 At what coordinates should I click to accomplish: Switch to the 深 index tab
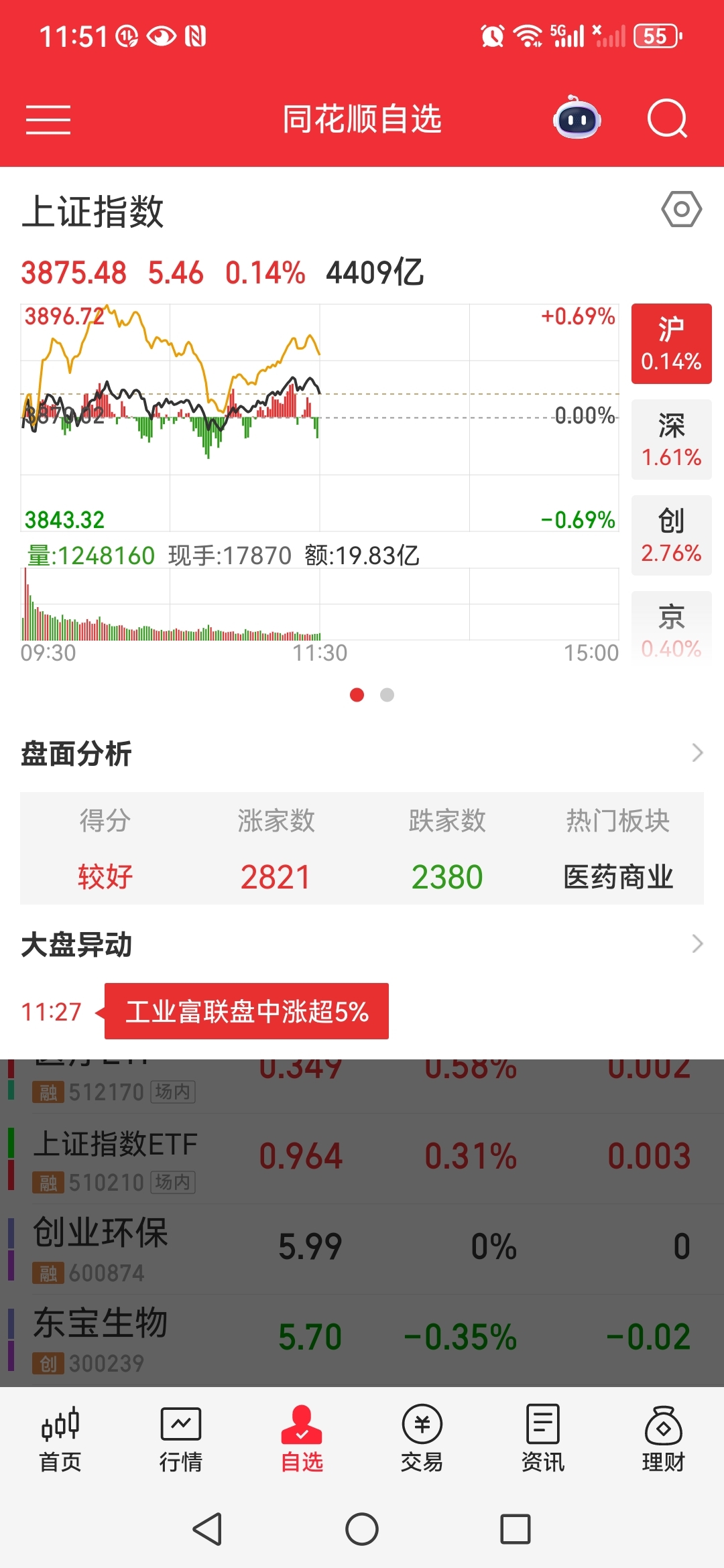point(671,440)
